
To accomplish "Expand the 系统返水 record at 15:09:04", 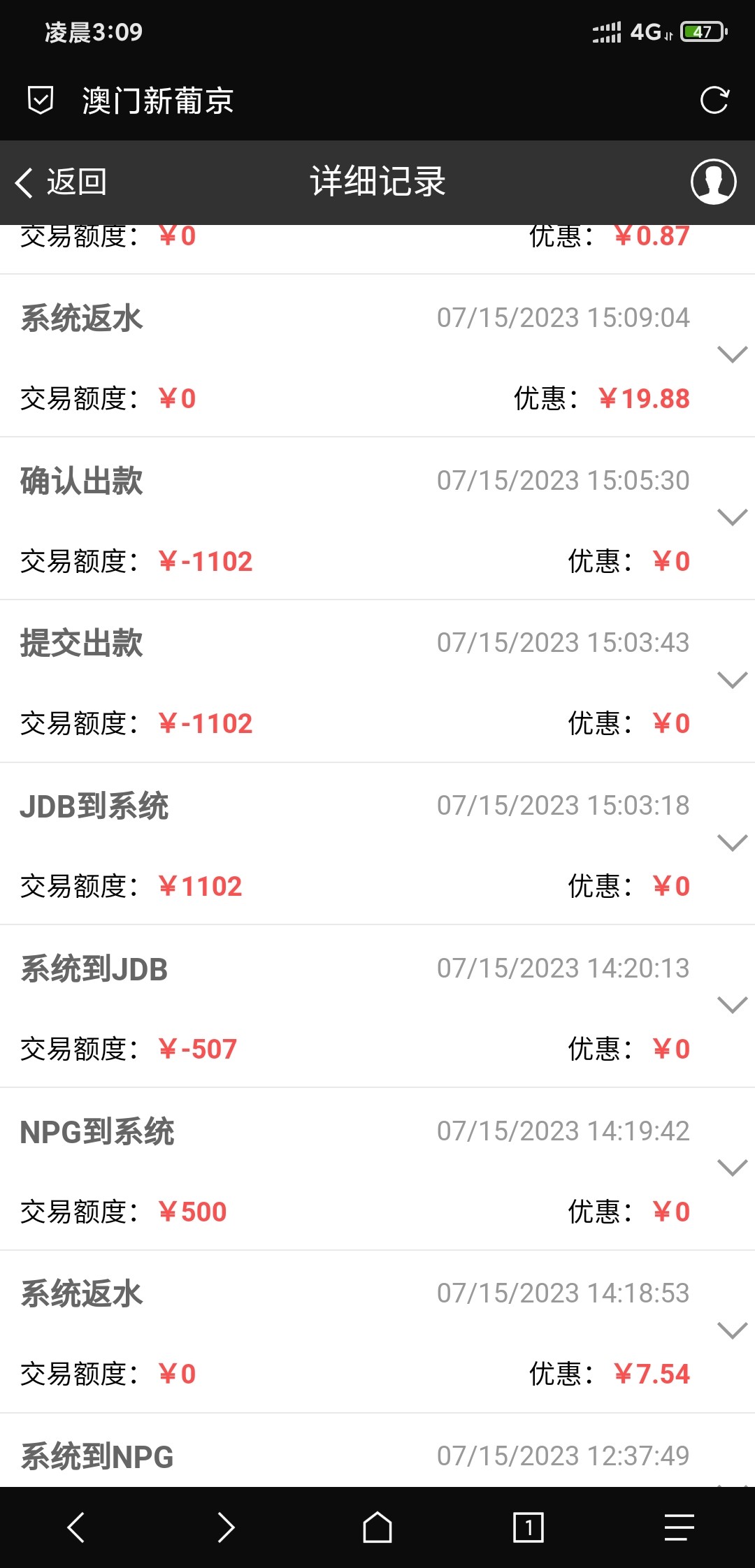I will click(732, 355).
